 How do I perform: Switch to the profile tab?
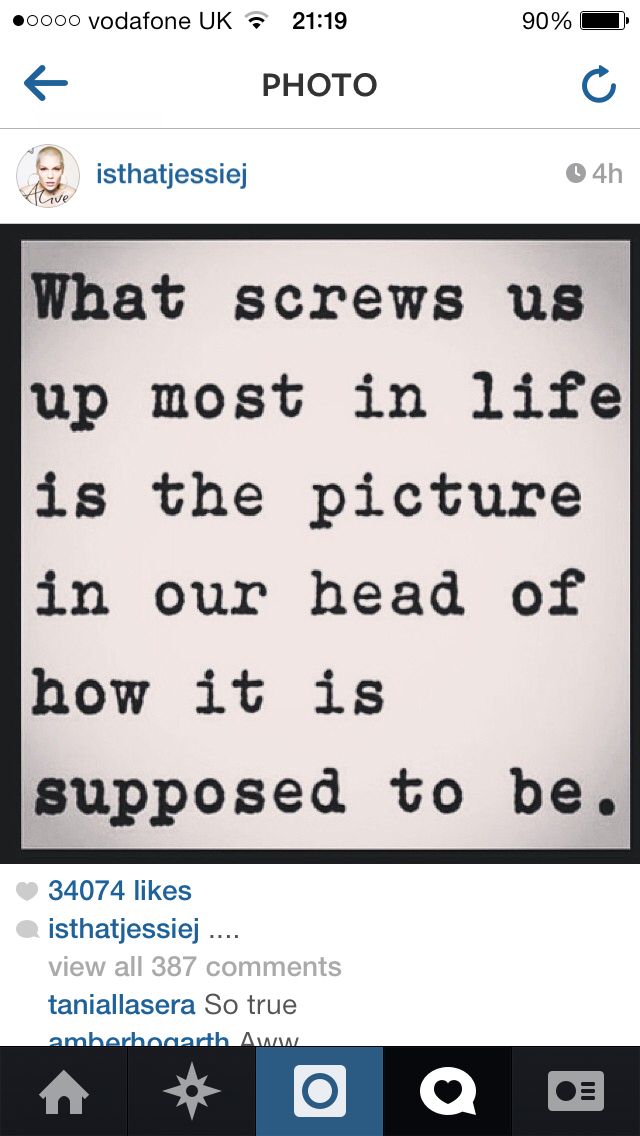coord(576,1091)
